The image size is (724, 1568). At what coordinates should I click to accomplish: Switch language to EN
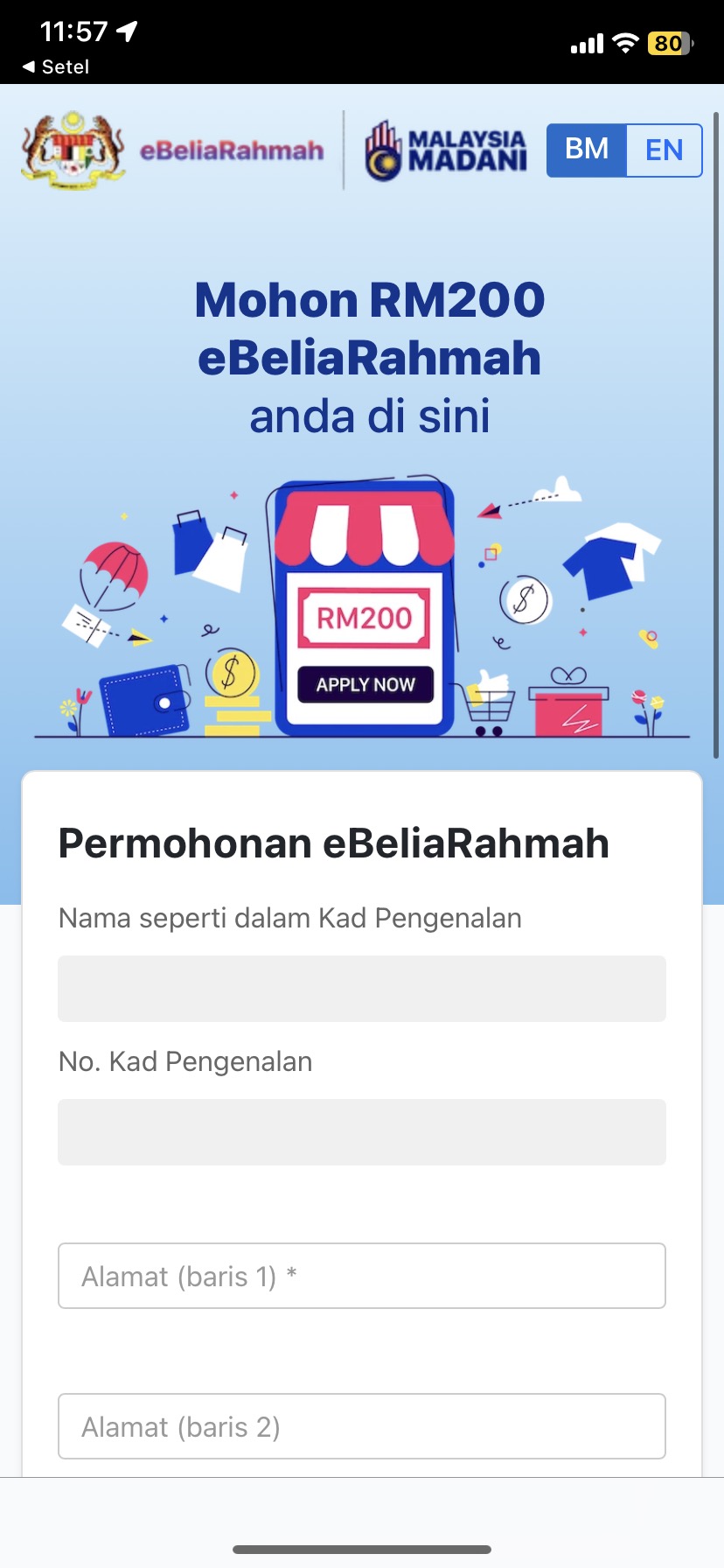pos(664,150)
